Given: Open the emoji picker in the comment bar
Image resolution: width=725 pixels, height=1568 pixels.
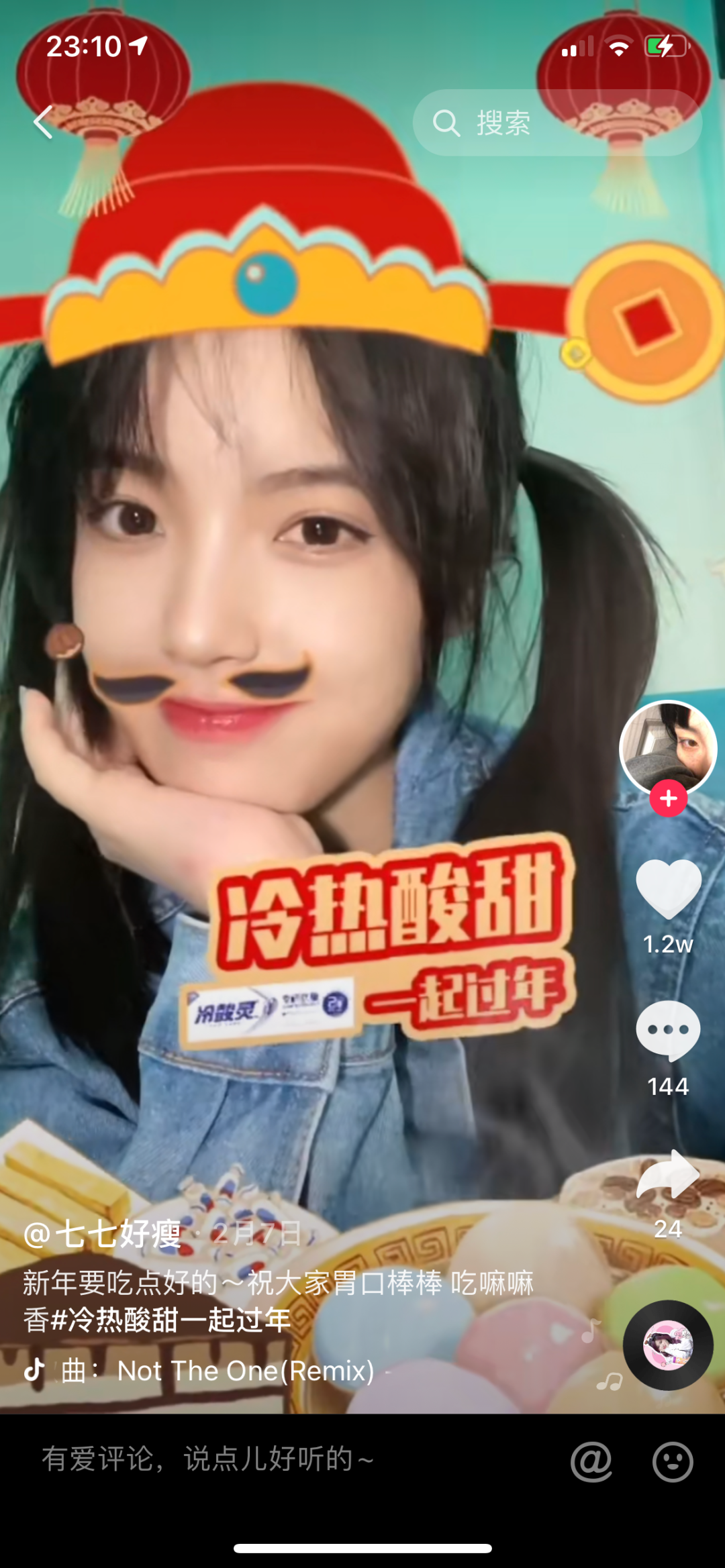Looking at the screenshot, I should 672,1461.
